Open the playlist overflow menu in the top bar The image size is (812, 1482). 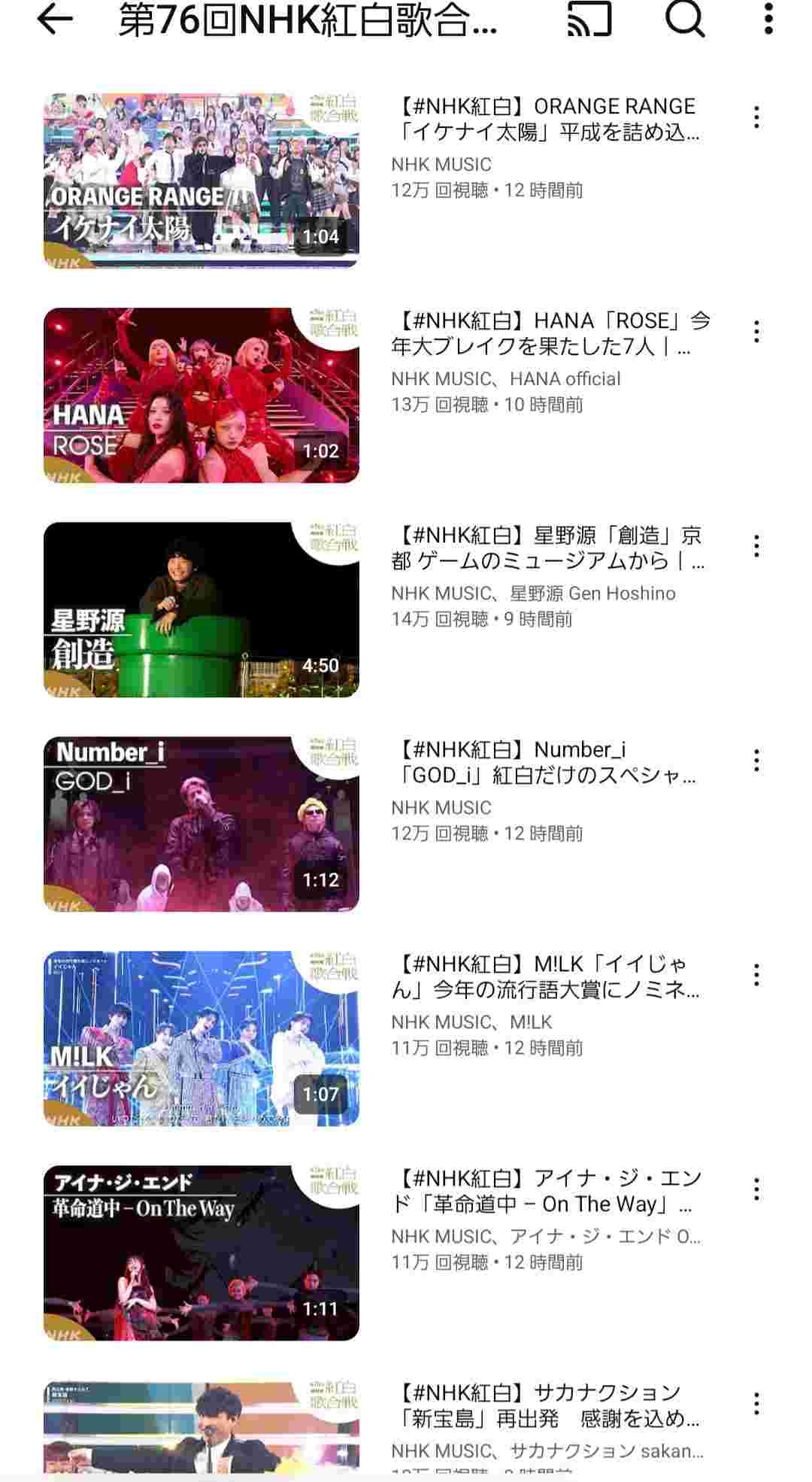click(768, 20)
